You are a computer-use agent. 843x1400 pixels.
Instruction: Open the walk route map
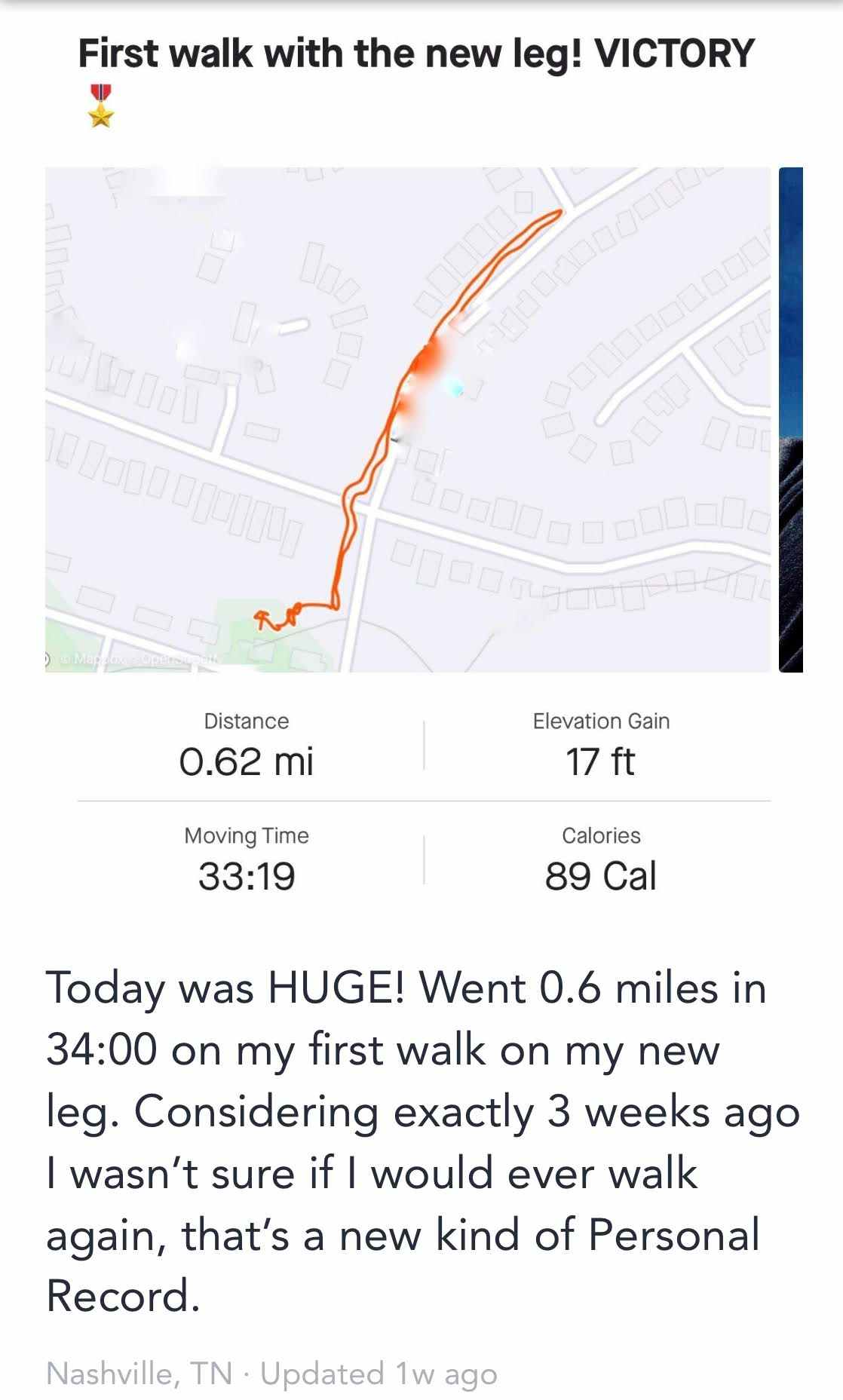tap(407, 419)
